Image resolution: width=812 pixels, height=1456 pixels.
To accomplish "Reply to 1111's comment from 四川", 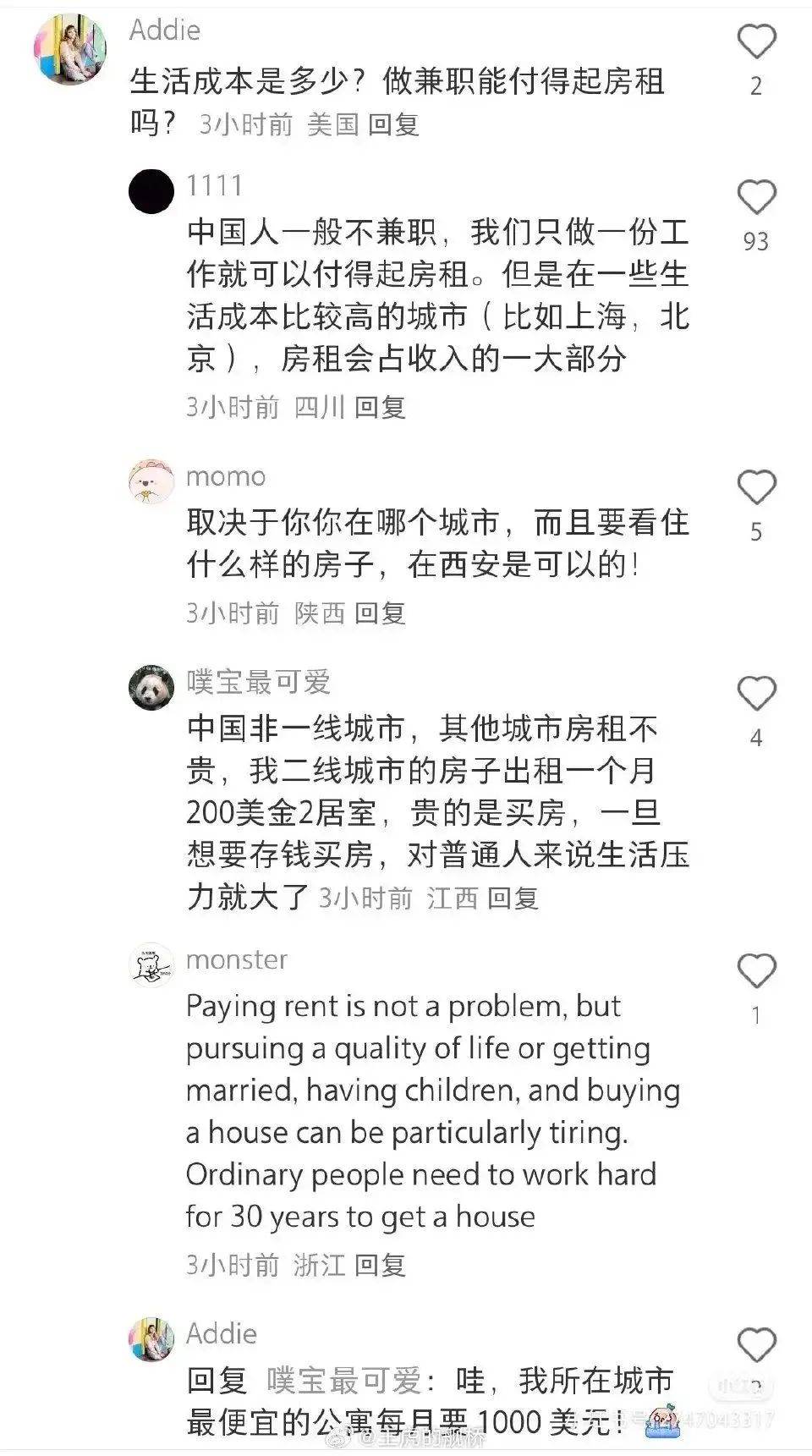I will (x=380, y=408).
